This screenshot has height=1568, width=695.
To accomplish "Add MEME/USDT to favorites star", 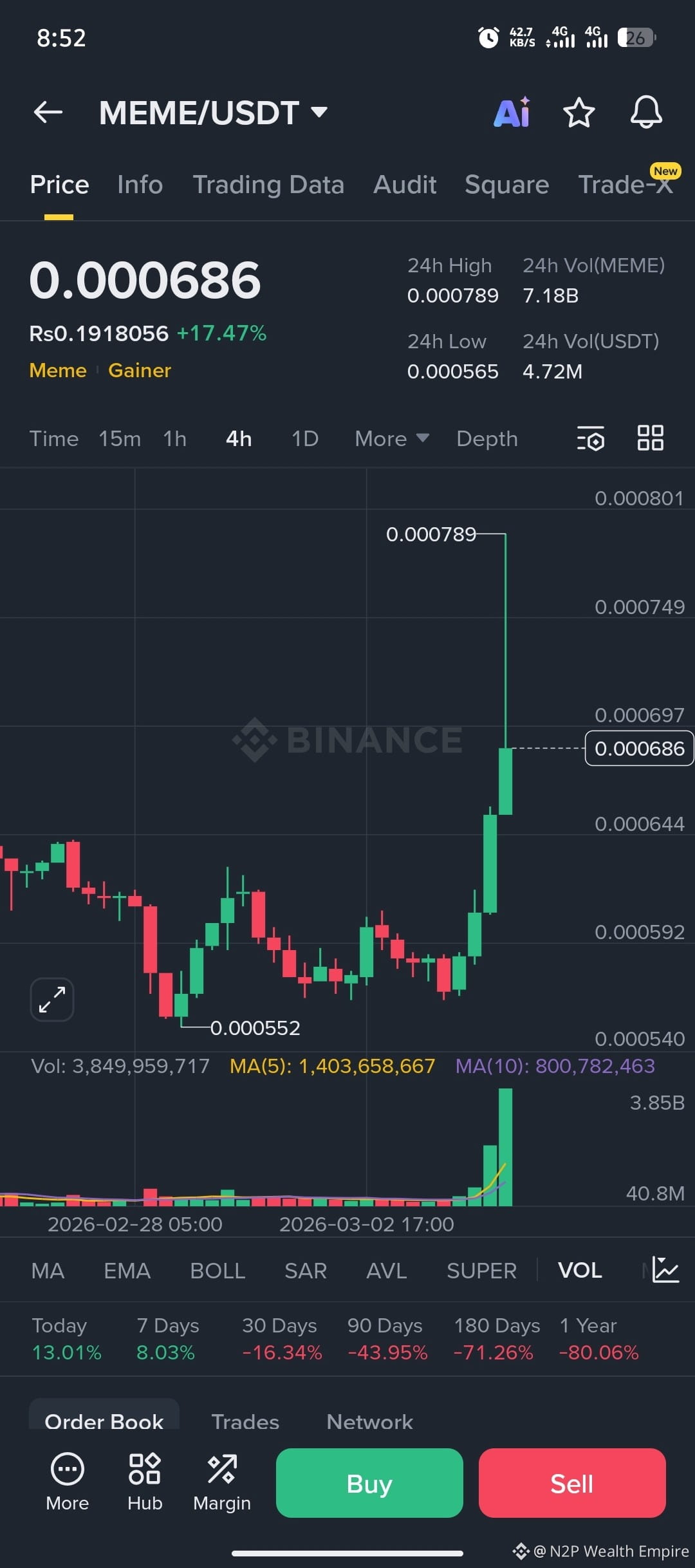I will pos(579,113).
